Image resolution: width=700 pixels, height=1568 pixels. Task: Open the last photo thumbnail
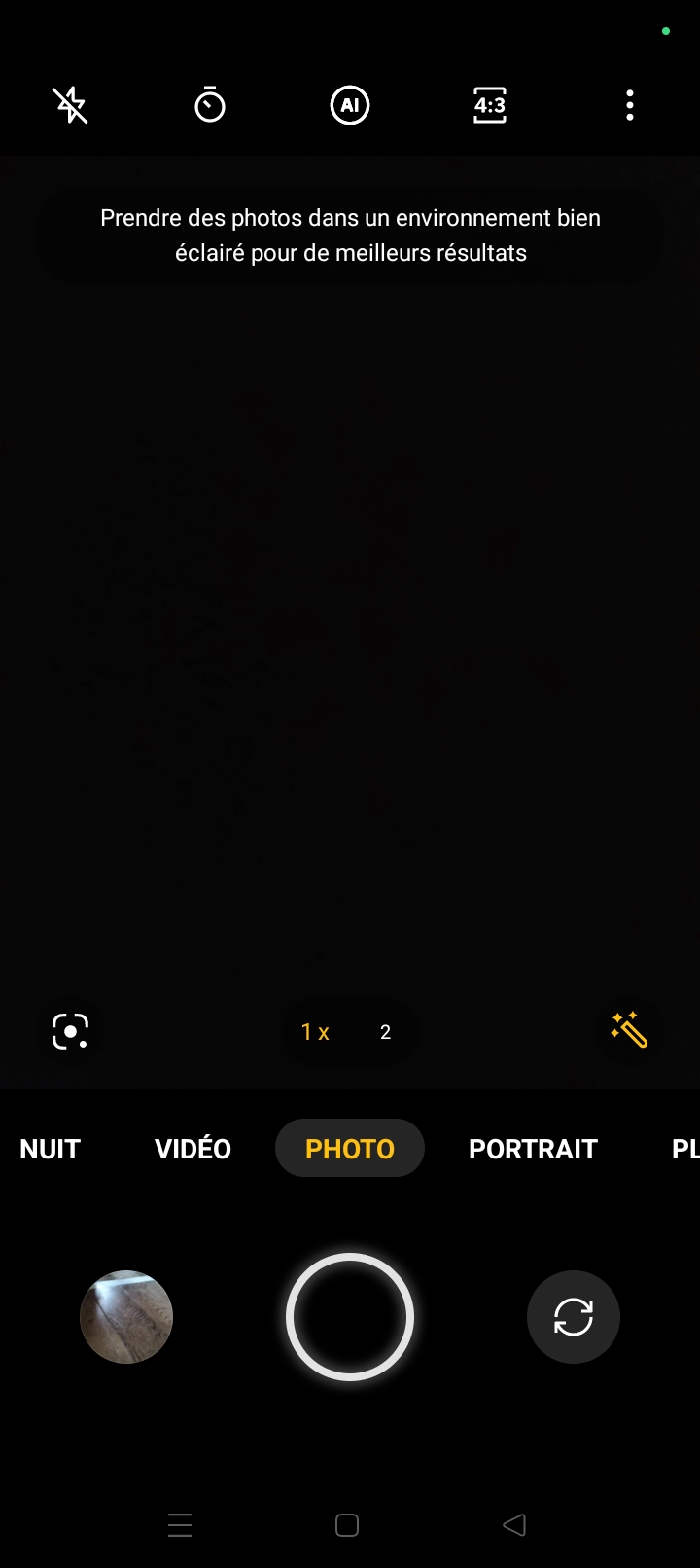coord(126,1317)
